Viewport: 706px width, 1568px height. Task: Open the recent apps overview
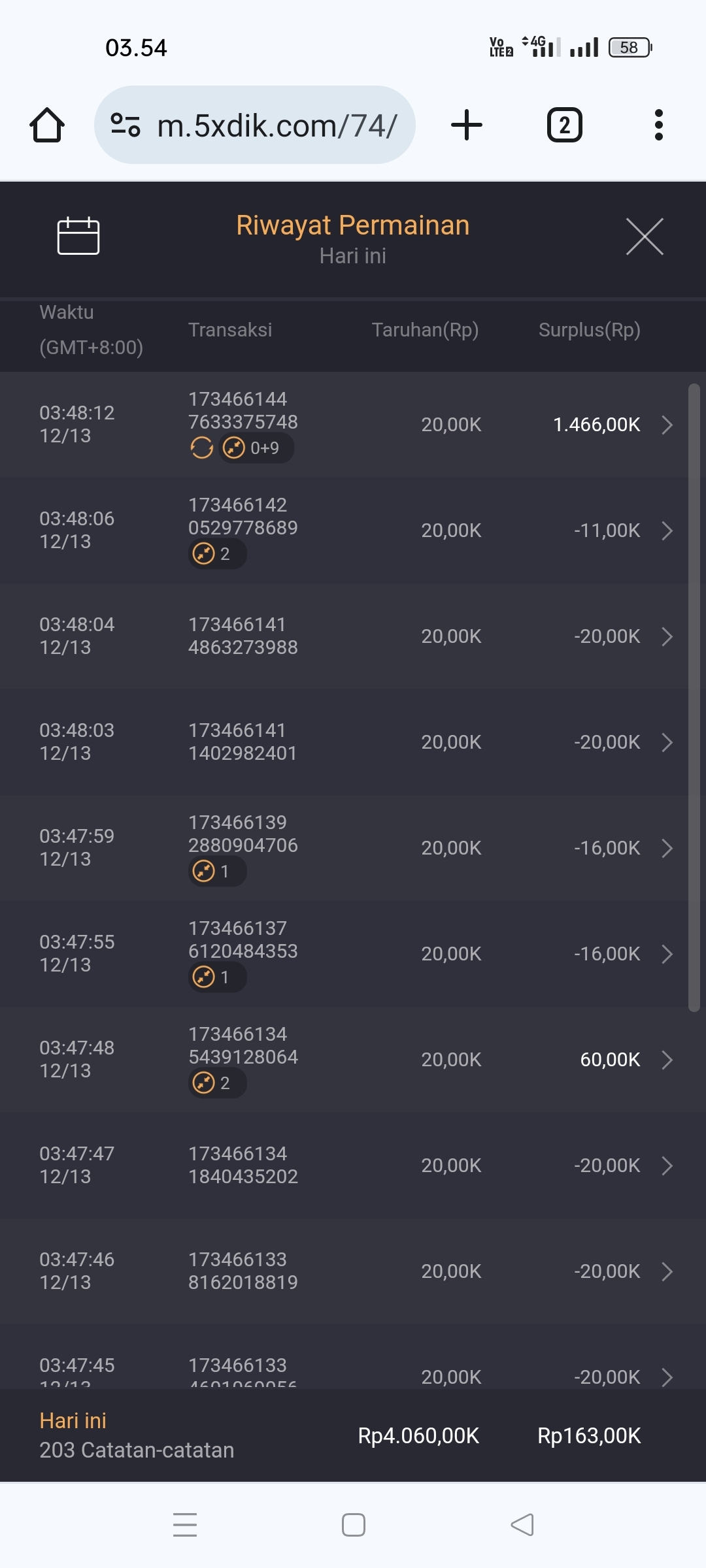(185, 1525)
